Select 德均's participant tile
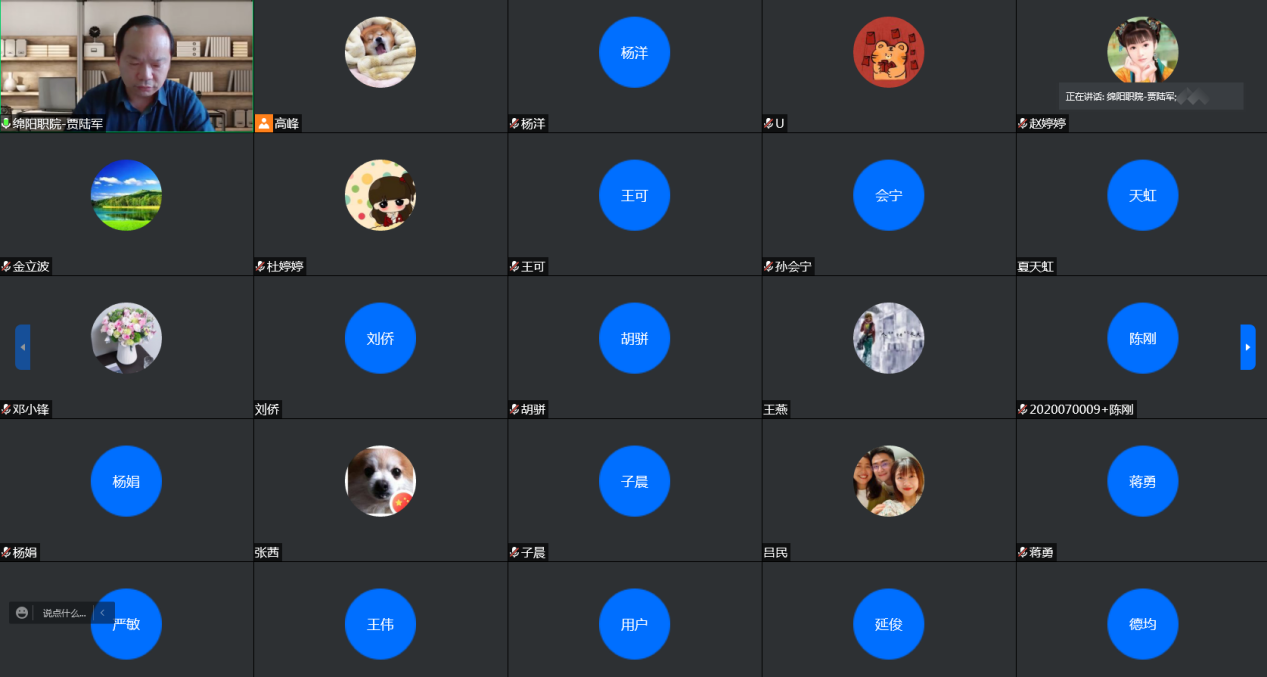This screenshot has height=677, width=1267. click(1142, 624)
